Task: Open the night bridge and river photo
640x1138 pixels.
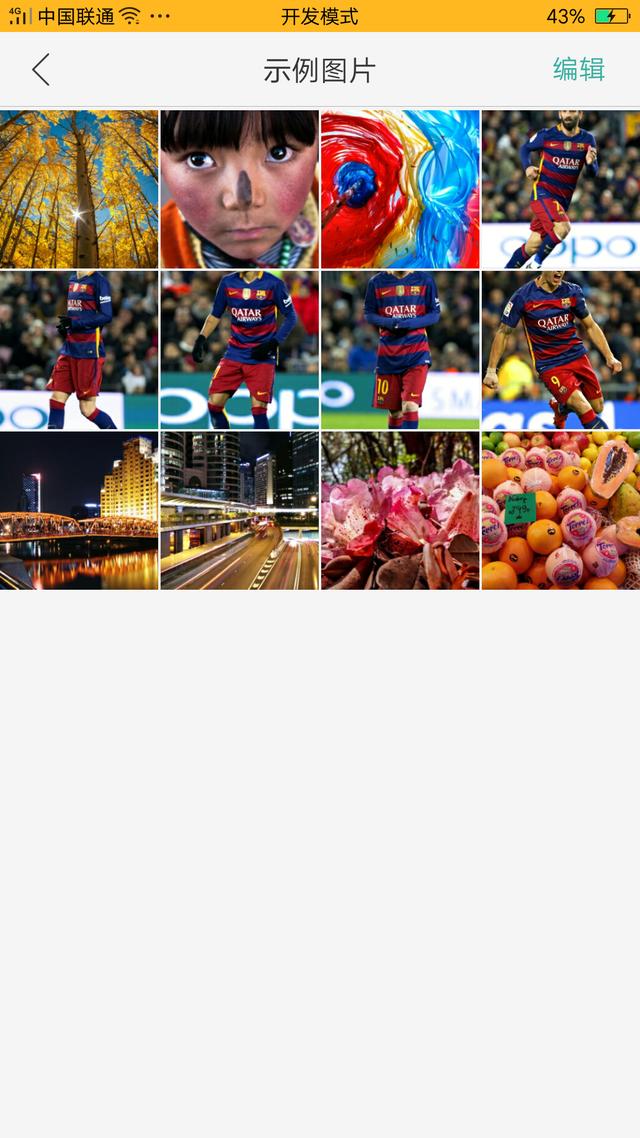Action: click(x=79, y=510)
